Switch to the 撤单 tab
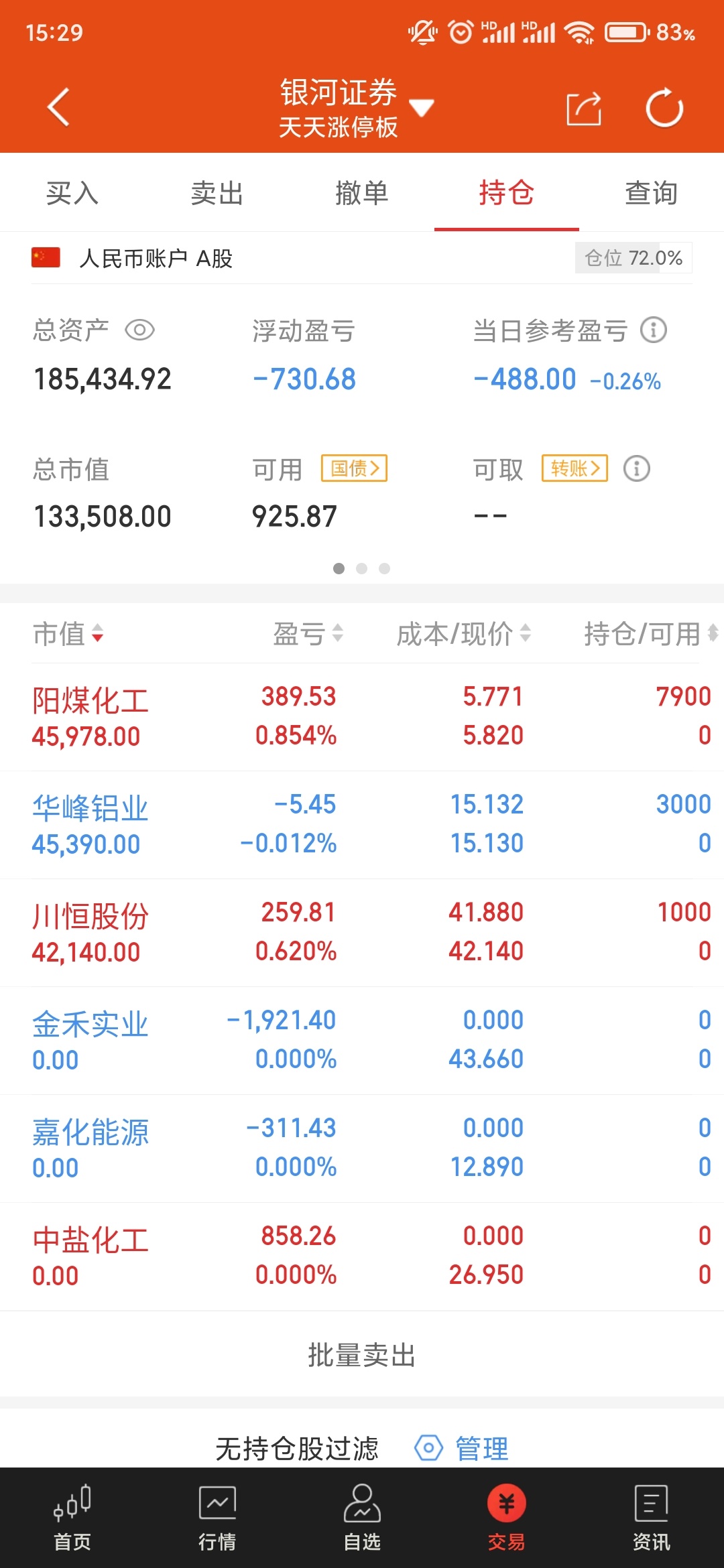The width and height of the screenshot is (724, 1568). pos(361,194)
